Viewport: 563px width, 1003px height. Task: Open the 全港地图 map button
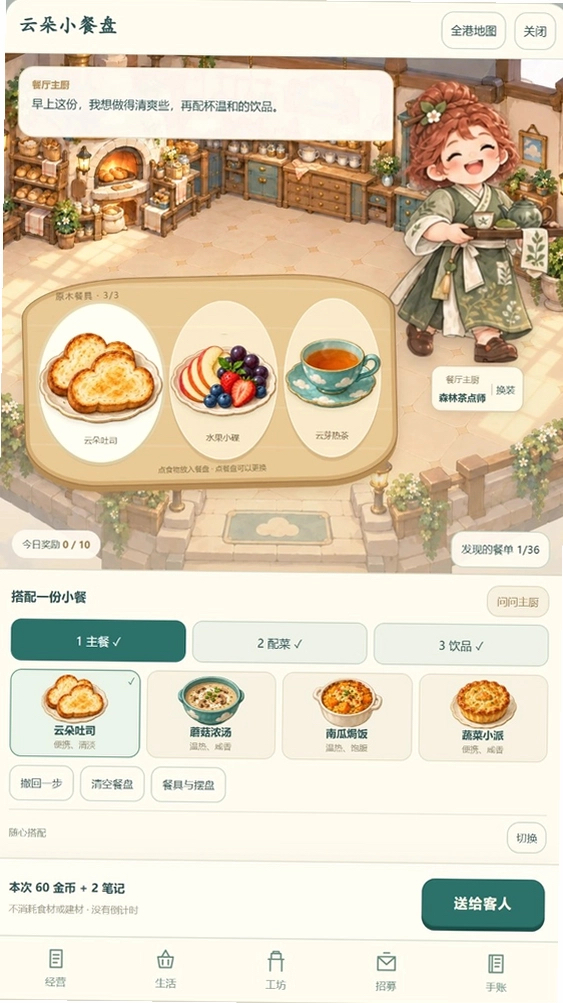[x=473, y=31]
